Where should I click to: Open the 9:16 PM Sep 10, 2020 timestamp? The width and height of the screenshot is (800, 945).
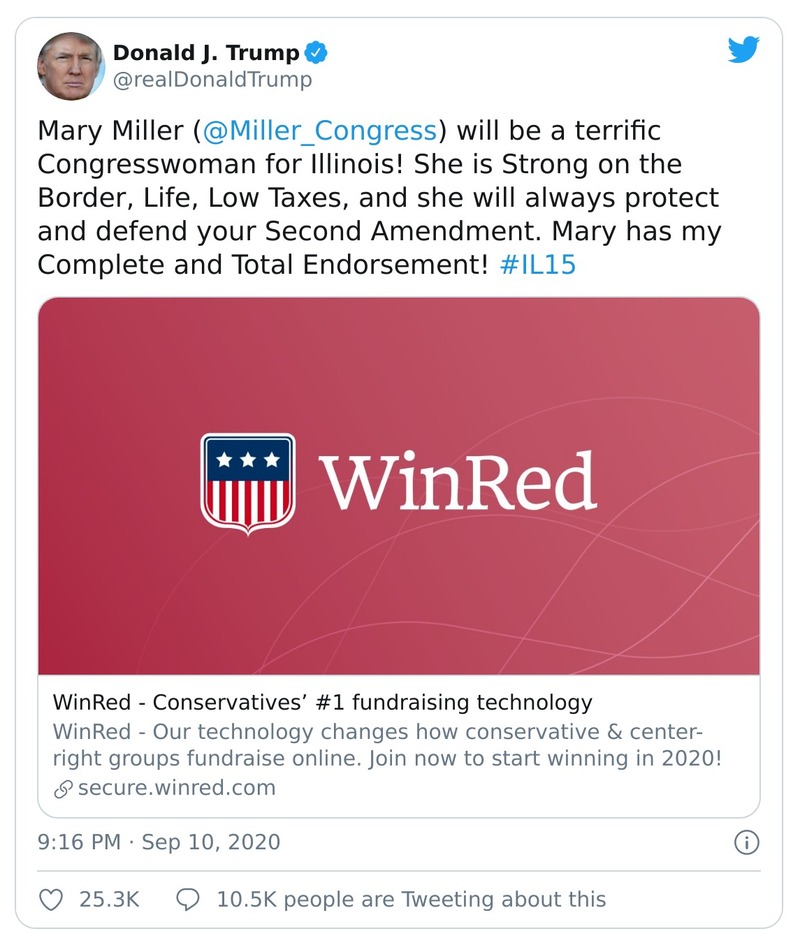(159, 842)
